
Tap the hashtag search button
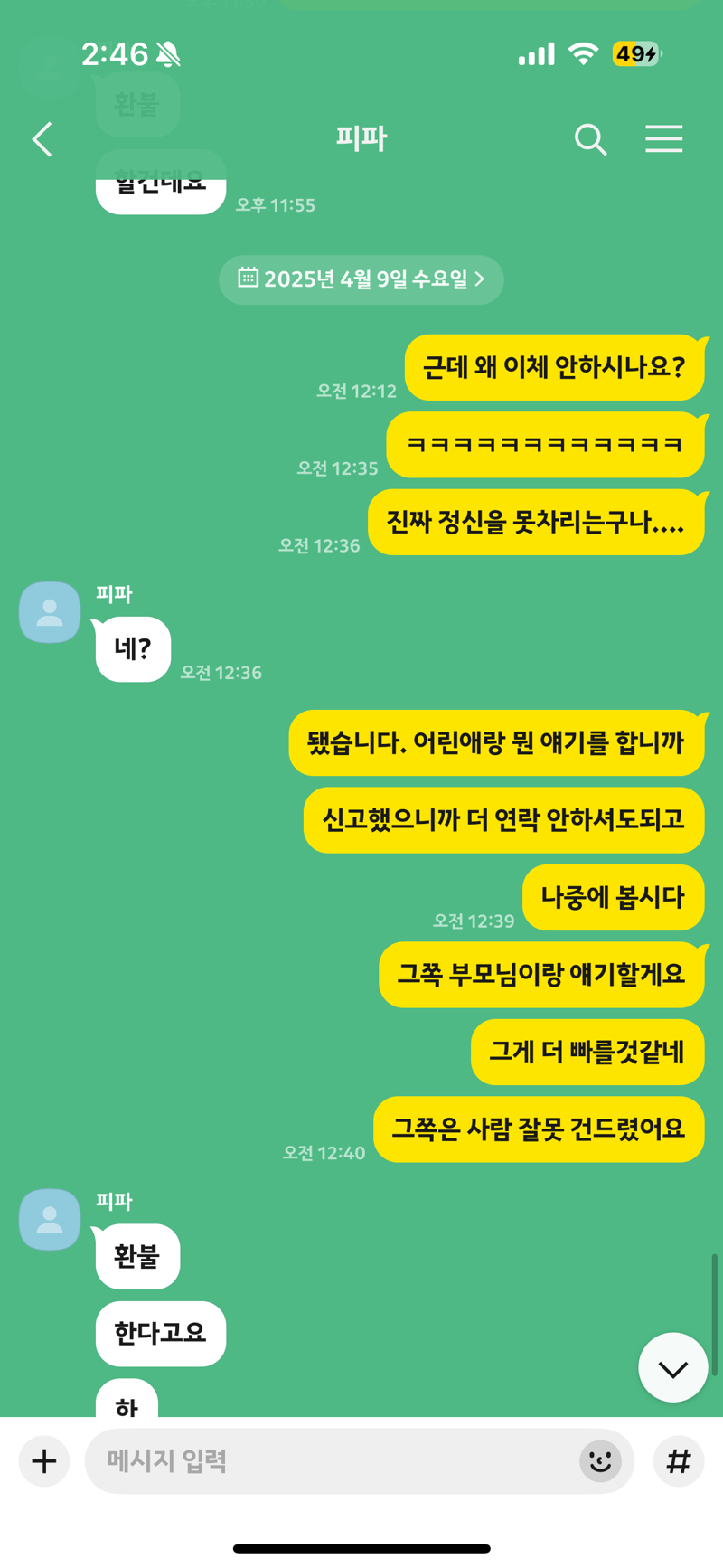click(x=679, y=1460)
